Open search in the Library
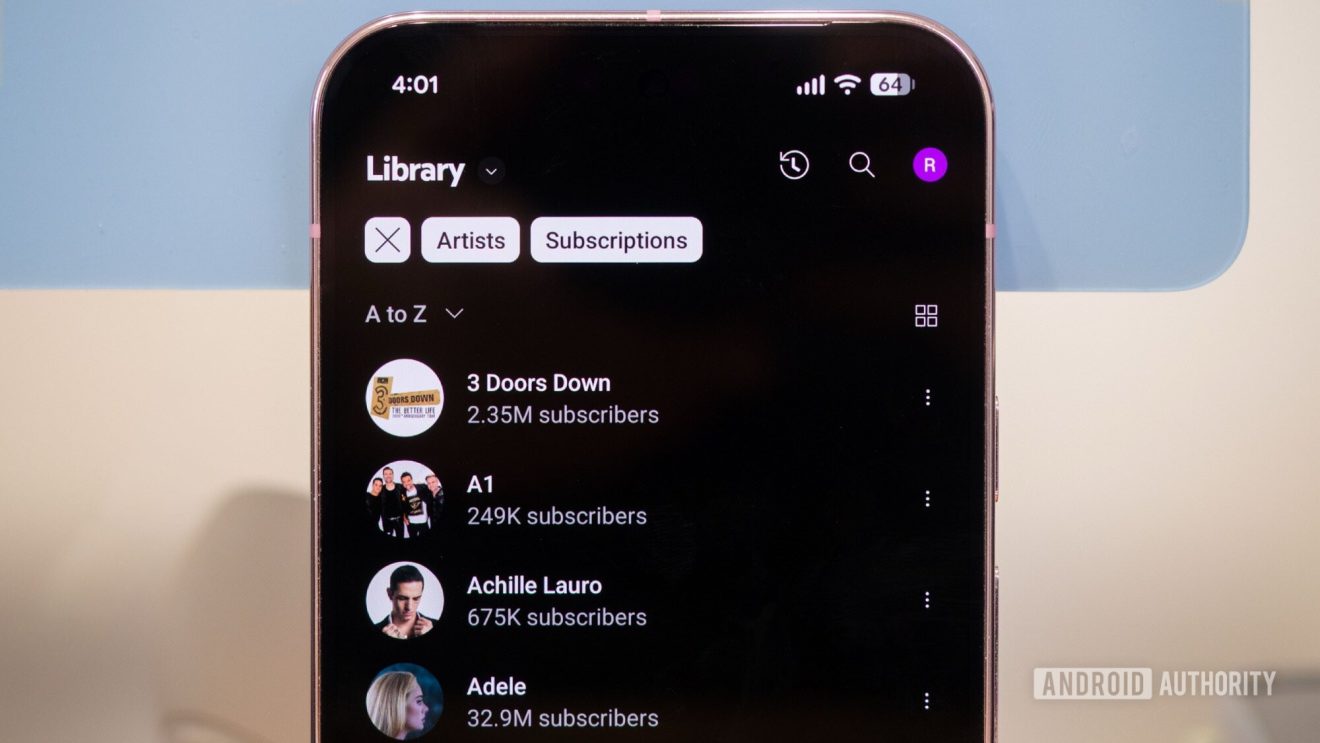Screen dimensions: 1320x743 pyautogui.click(x=862, y=165)
